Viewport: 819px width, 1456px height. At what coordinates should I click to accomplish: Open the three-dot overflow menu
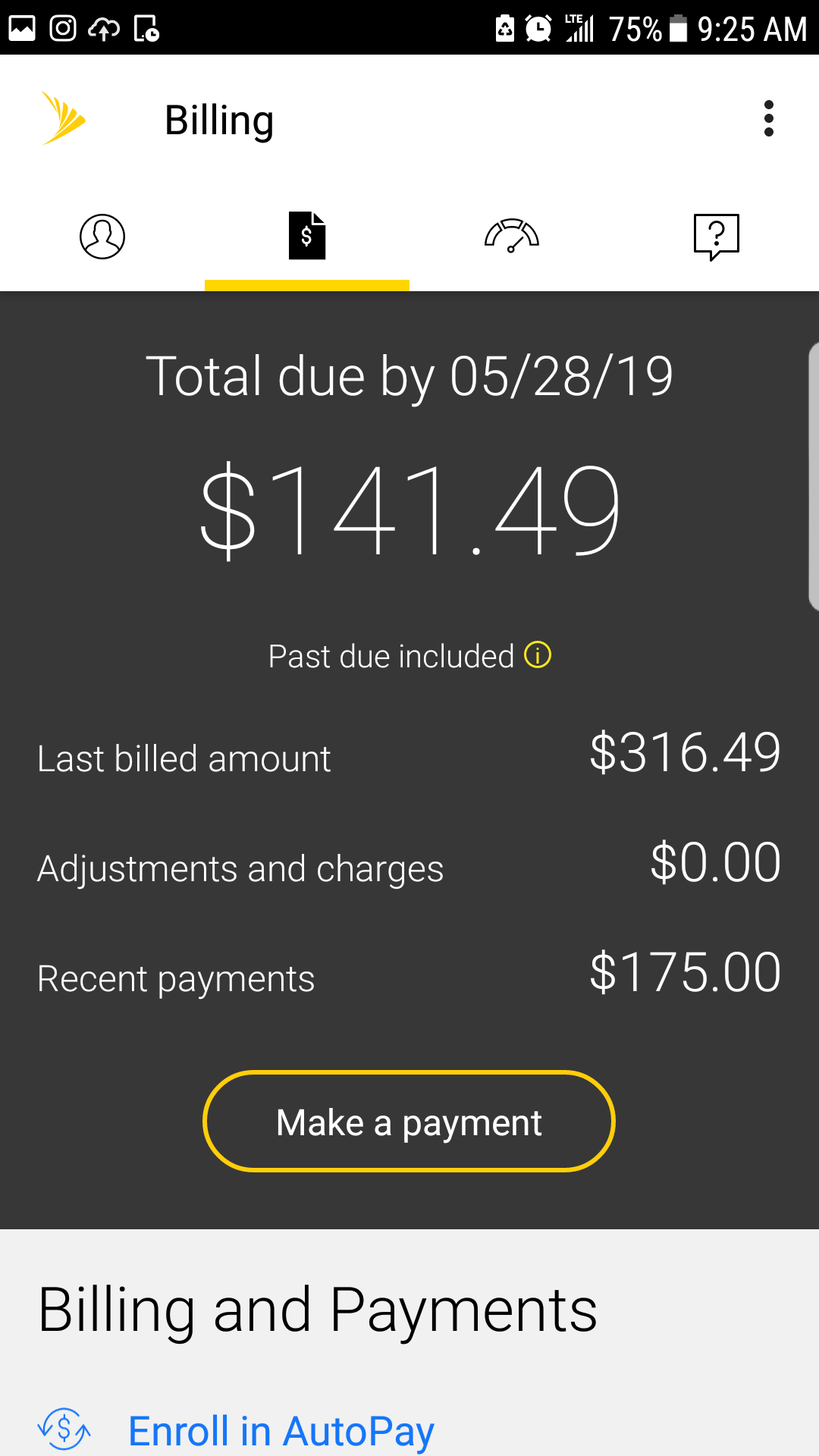[768, 119]
